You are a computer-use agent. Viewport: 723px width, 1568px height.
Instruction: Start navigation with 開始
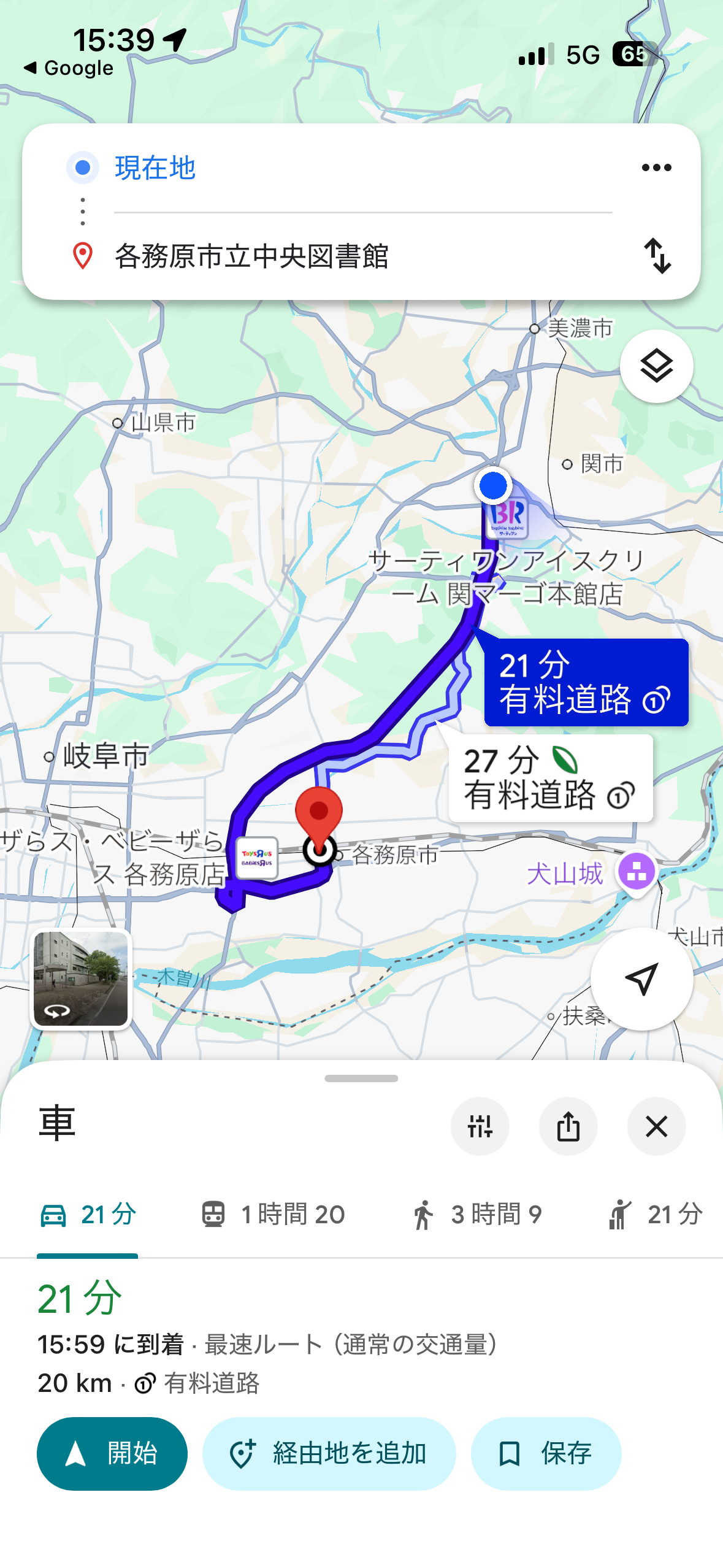(x=112, y=1453)
